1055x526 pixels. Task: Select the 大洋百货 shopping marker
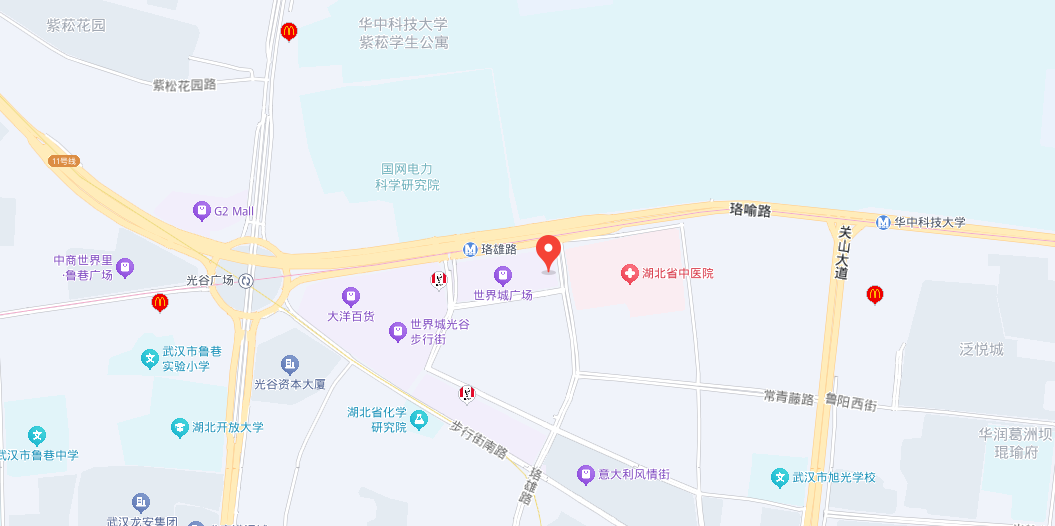point(350,296)
